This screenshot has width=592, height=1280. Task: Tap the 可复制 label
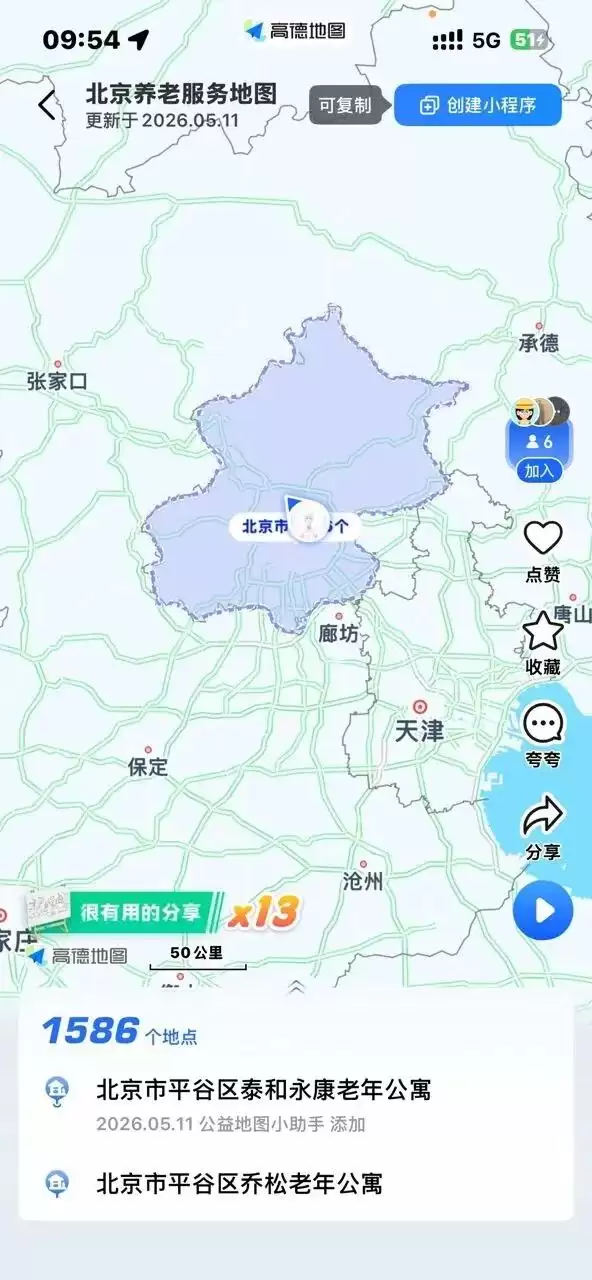[345, 105]
